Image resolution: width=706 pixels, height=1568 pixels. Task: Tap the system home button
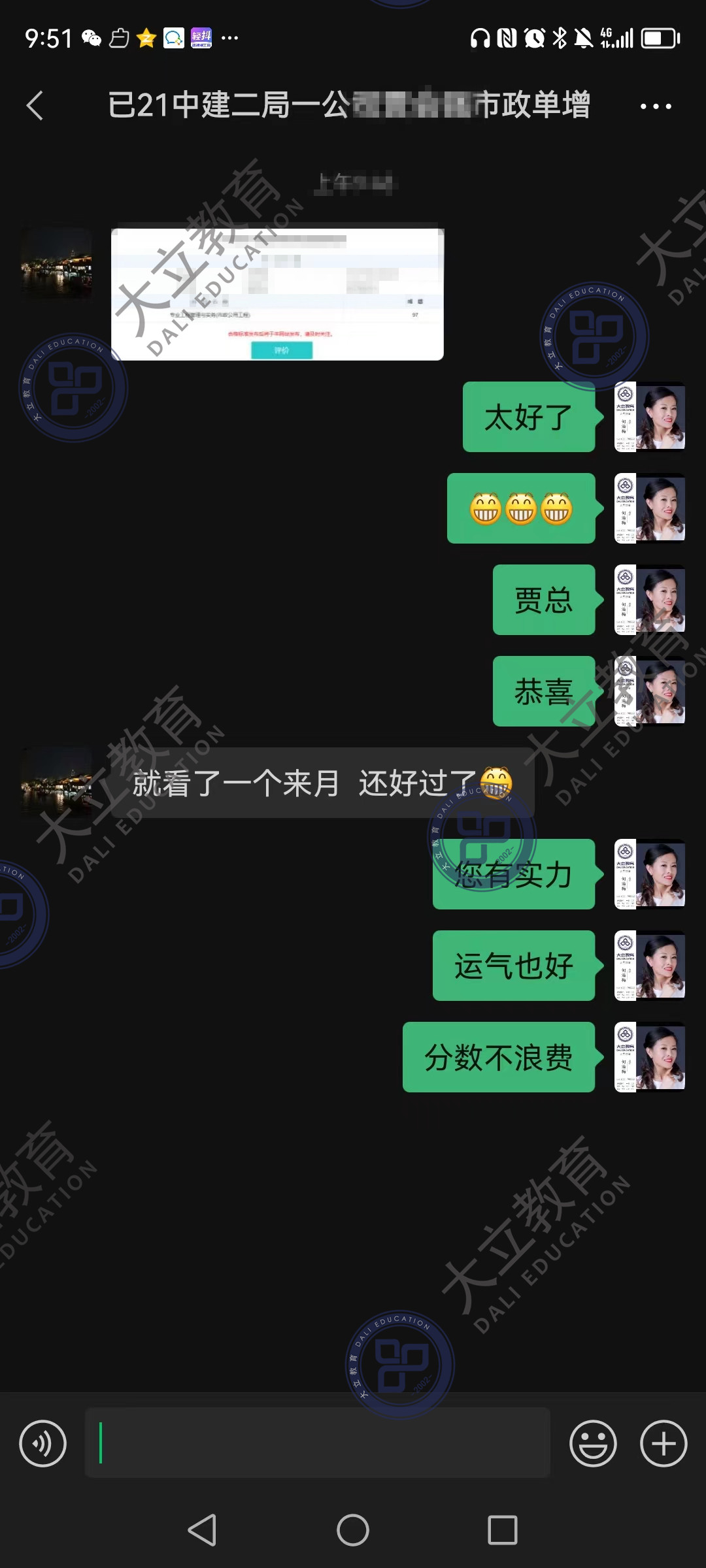coord(353,1530)
